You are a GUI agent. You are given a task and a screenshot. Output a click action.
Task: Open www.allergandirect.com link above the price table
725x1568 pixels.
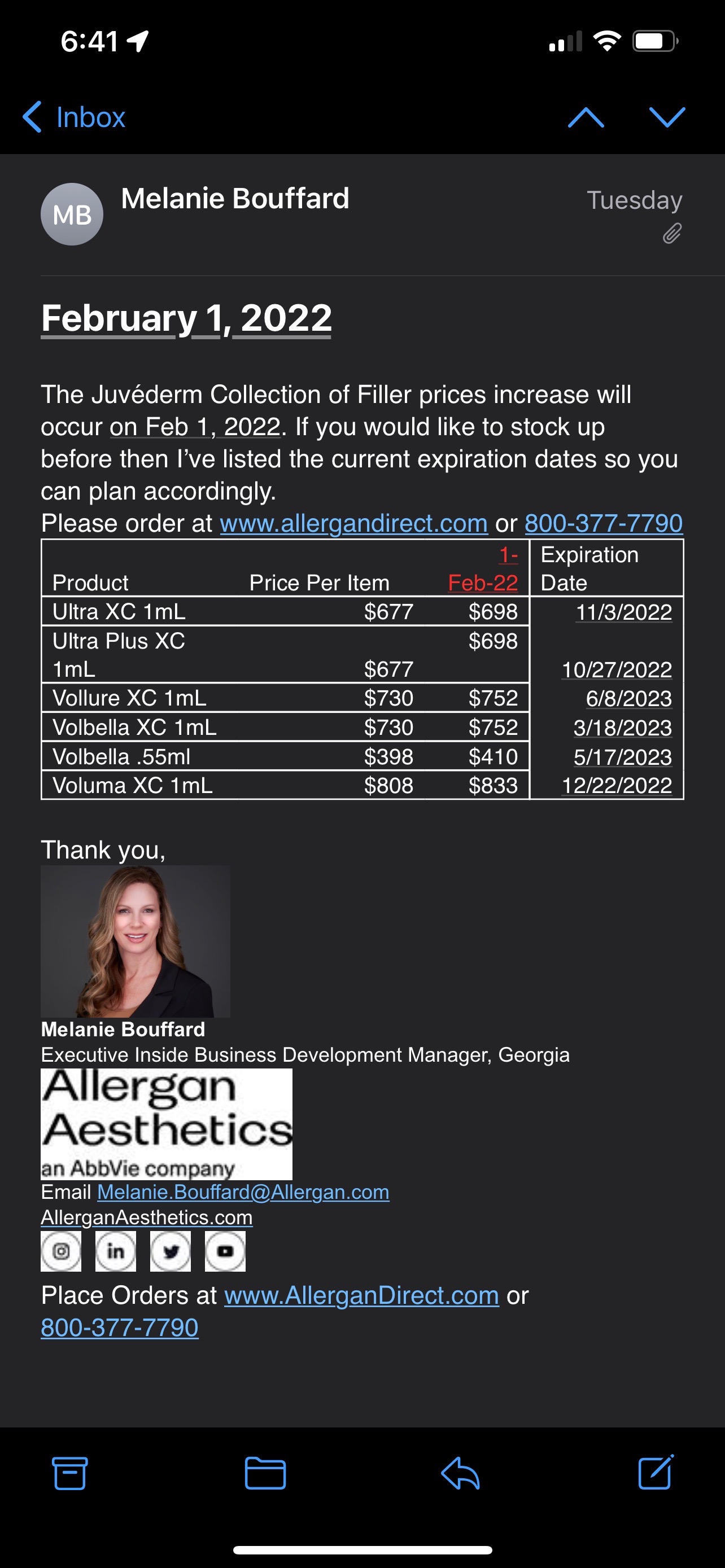pos(353,523)
